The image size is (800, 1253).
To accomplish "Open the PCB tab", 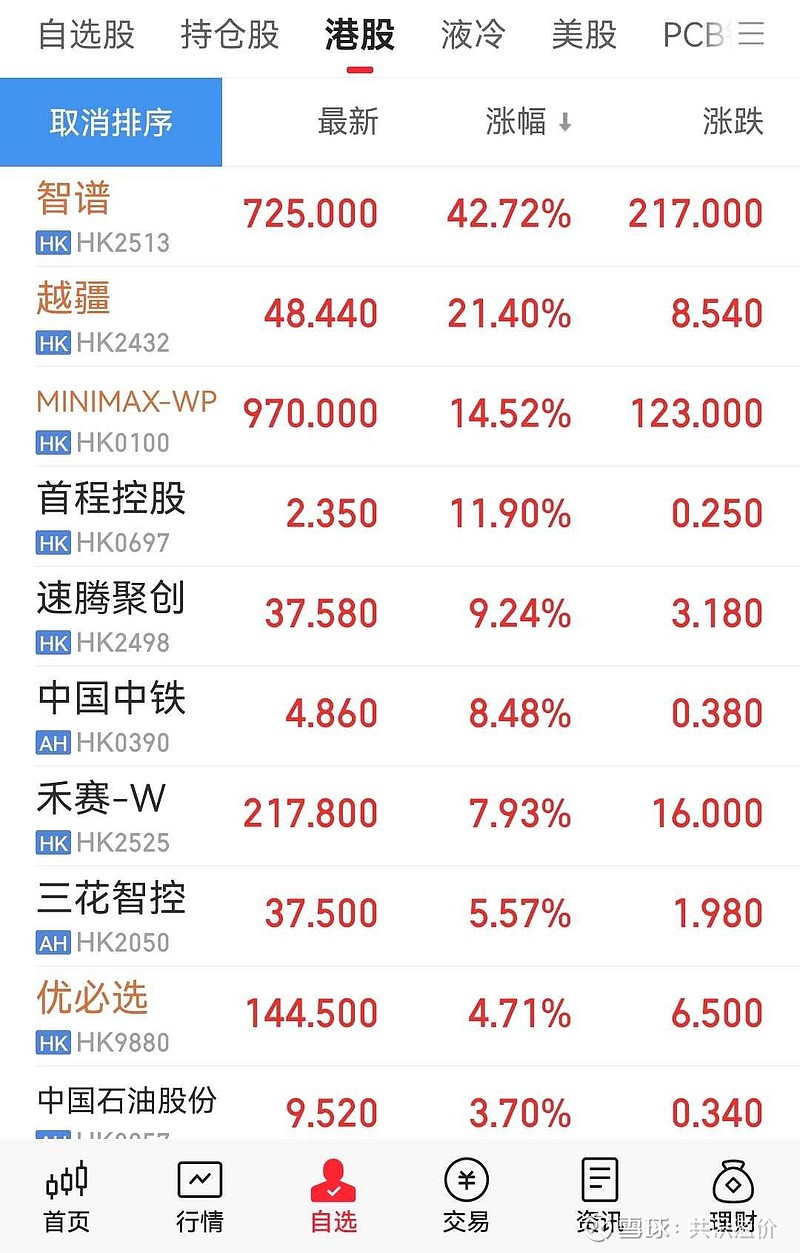I will tap(692, 33).
